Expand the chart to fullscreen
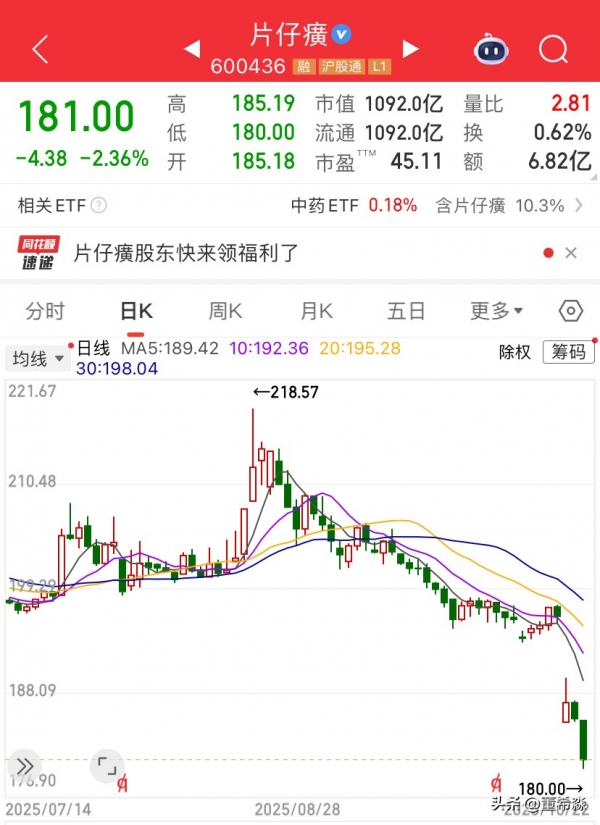 click(x=105, y=767)
